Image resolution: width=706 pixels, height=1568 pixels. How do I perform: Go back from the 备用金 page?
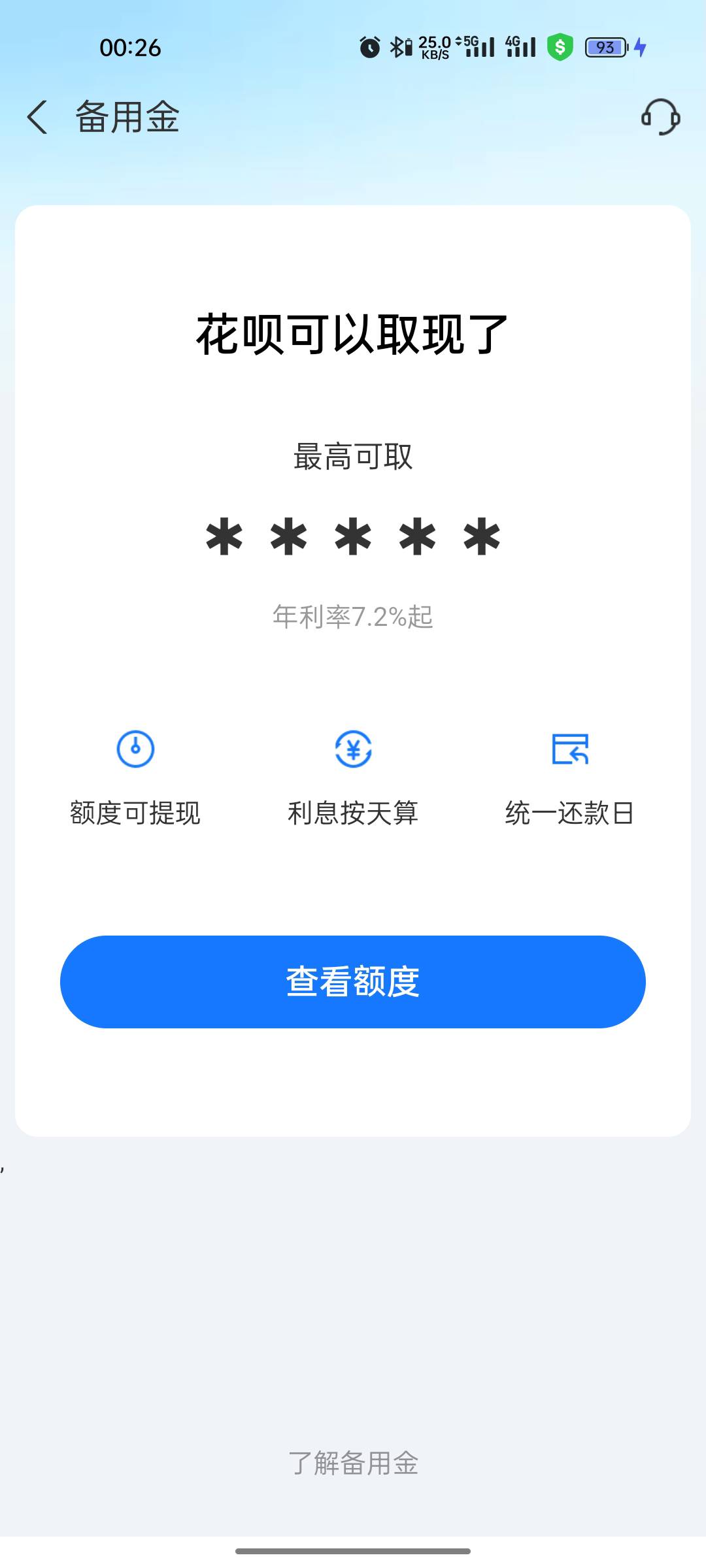[x=37, y=117]
